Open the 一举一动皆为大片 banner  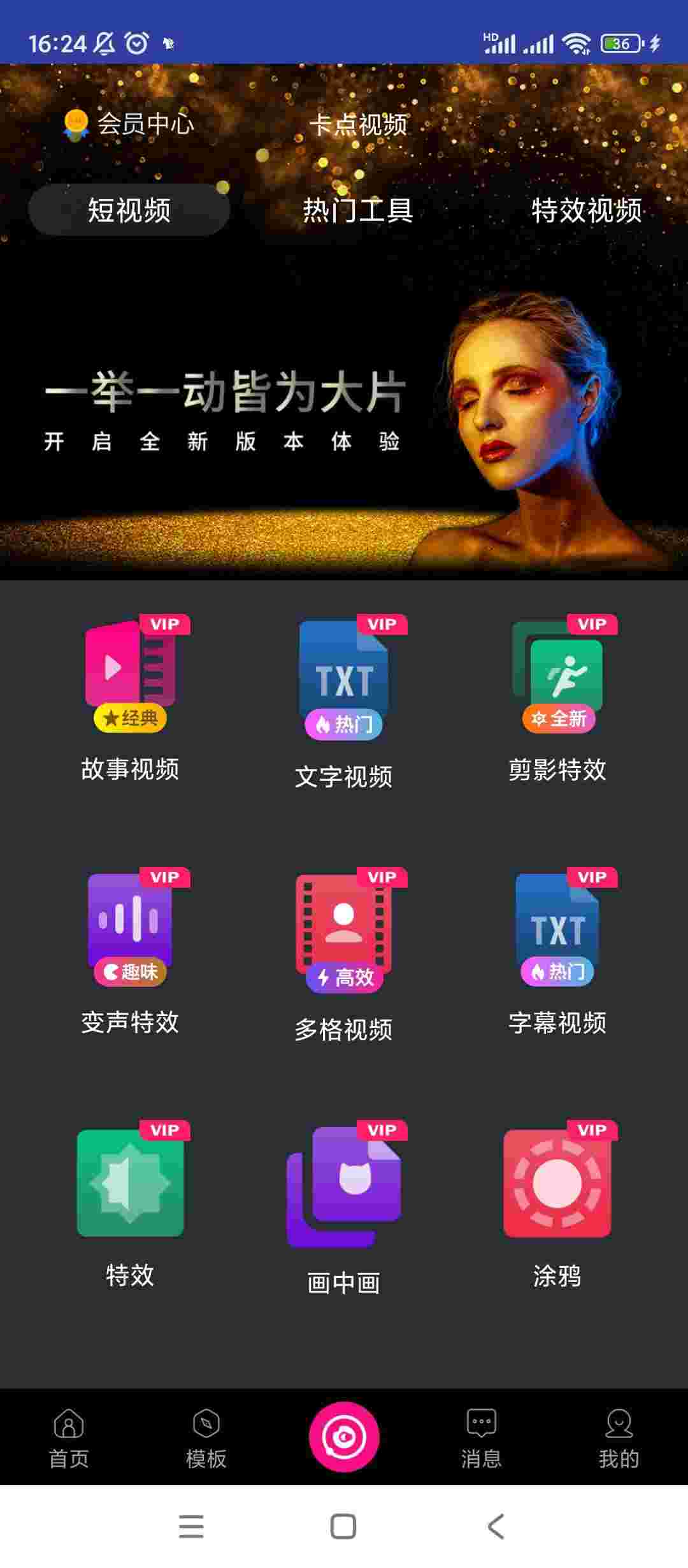pos(344,414)
